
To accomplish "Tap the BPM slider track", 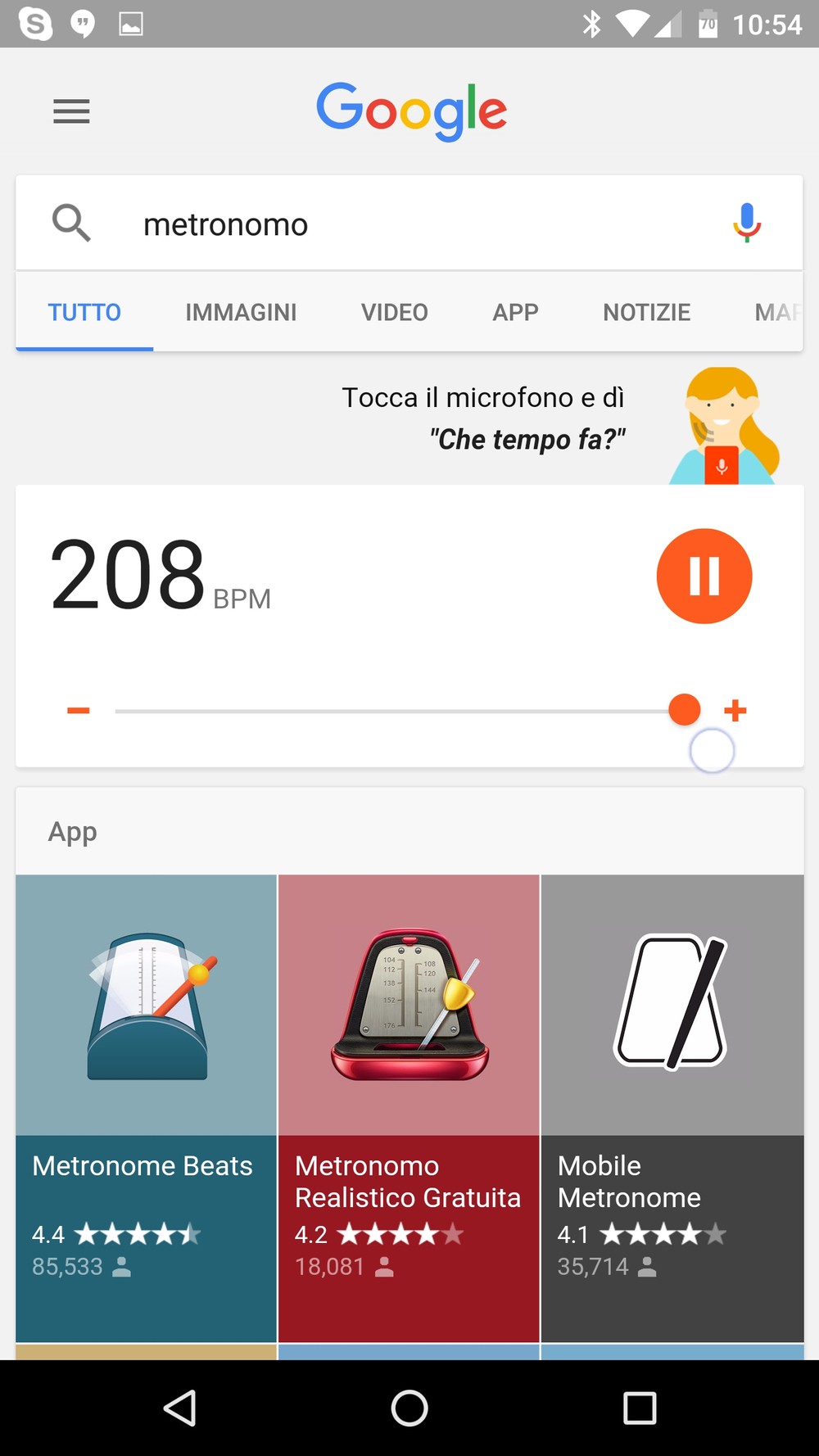I will tap(393, 711).
